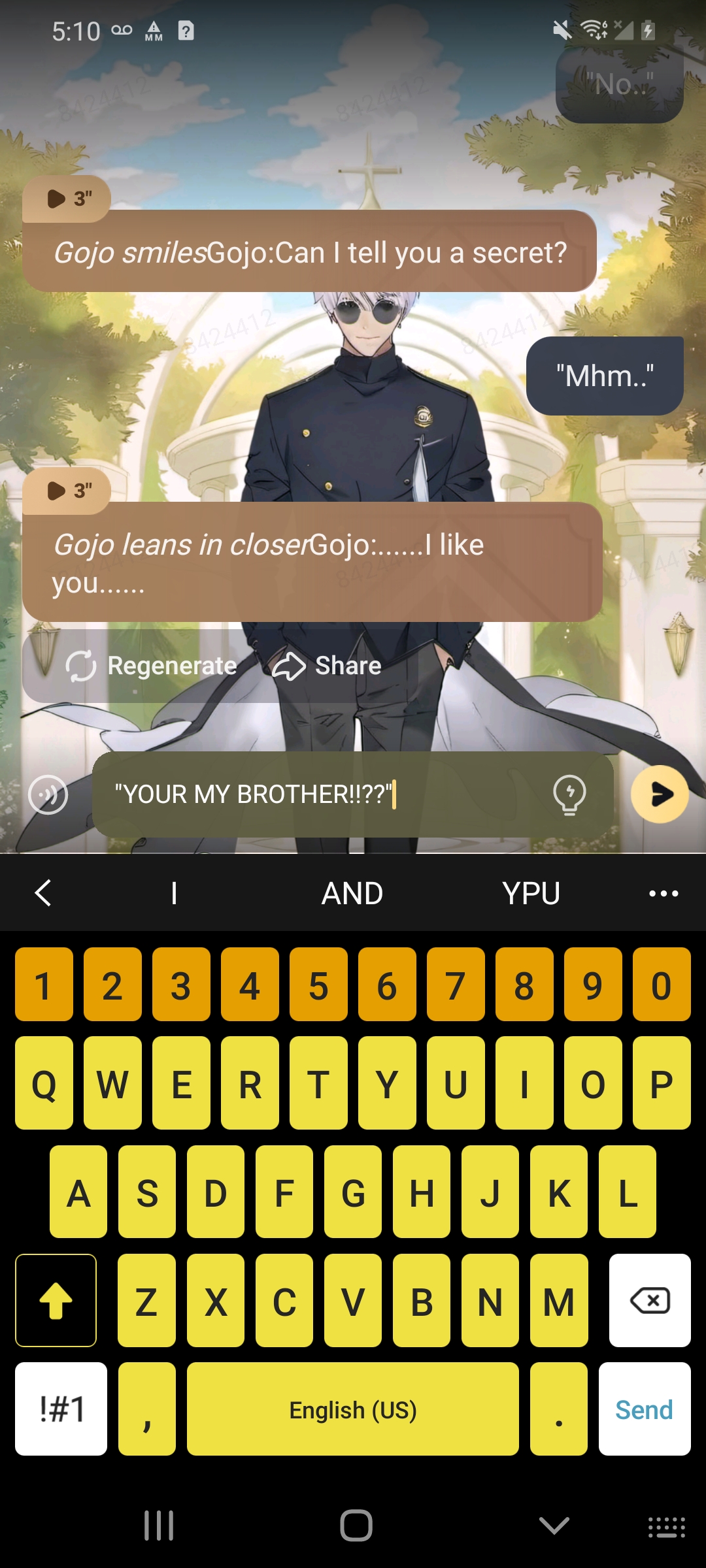Send the message with the yellow arrow

point(660,794)
